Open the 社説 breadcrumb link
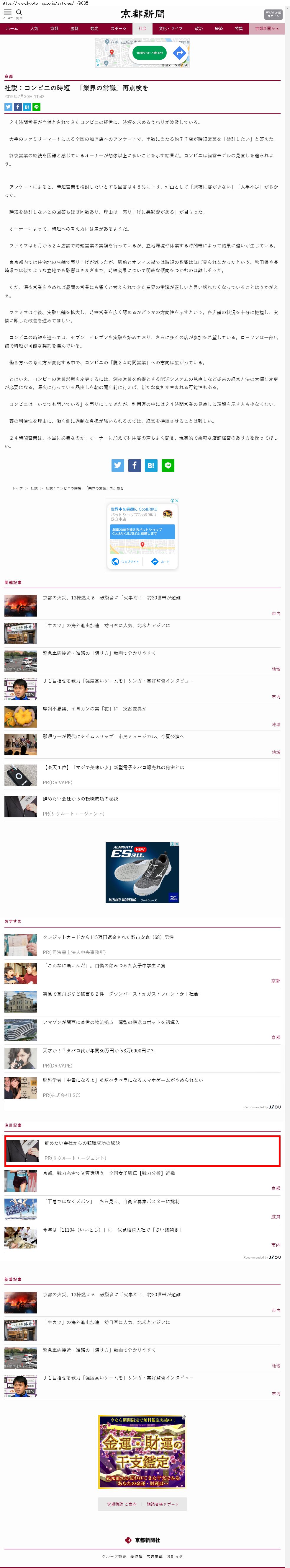The image size is (290, 1568). pos(34,488)
